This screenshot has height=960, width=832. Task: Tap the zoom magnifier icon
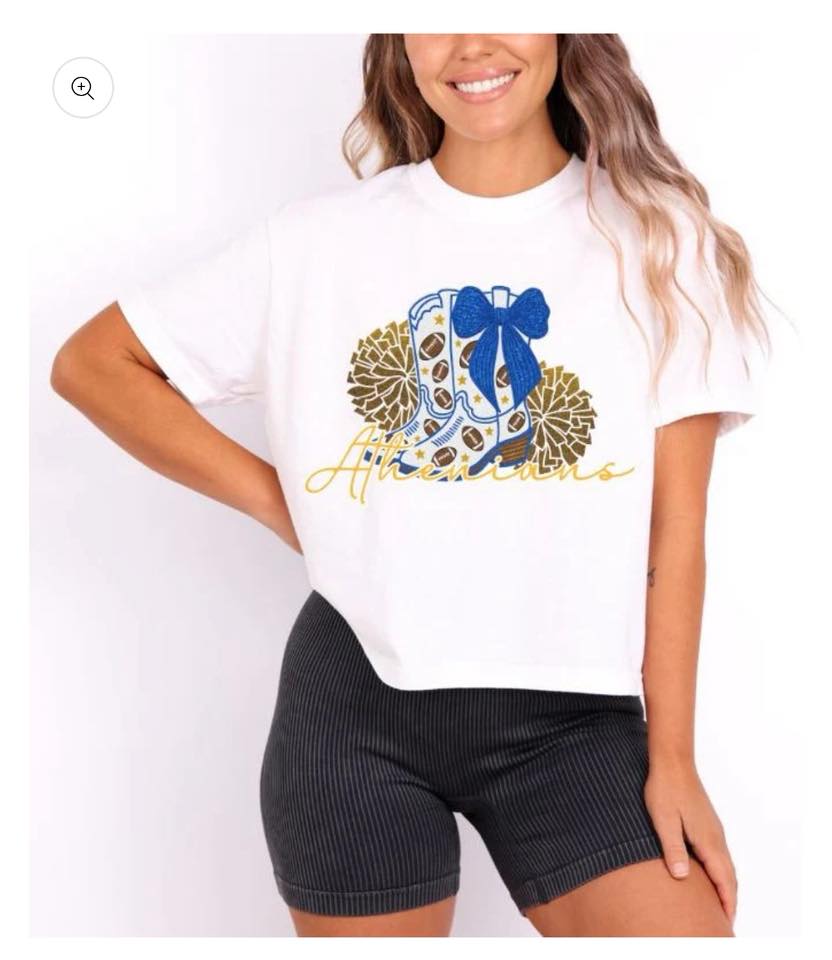(x=83, y=88)
